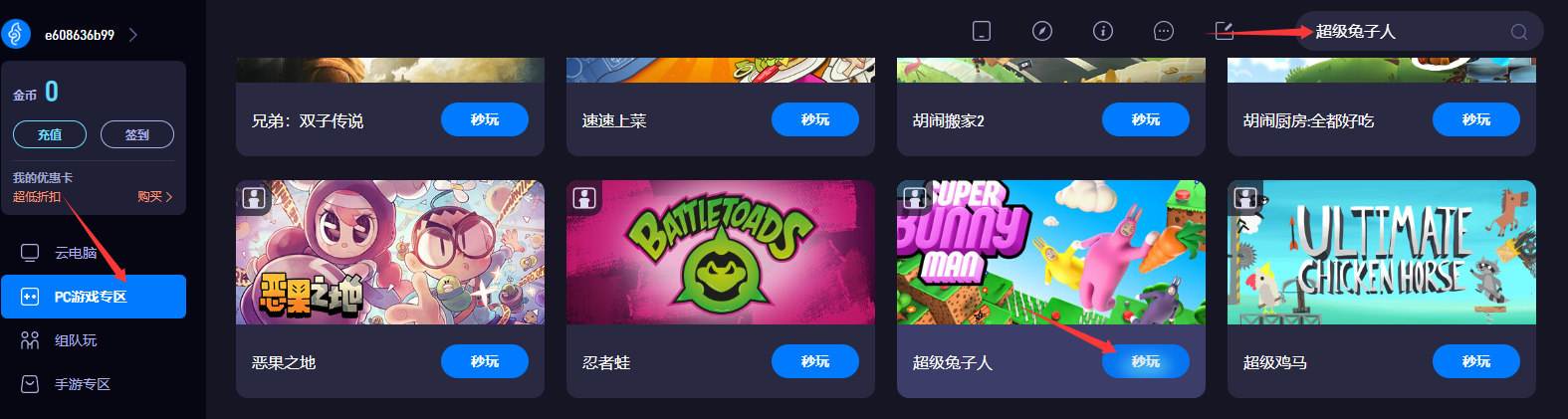Go to 手游专区

(x=82, y=384)
